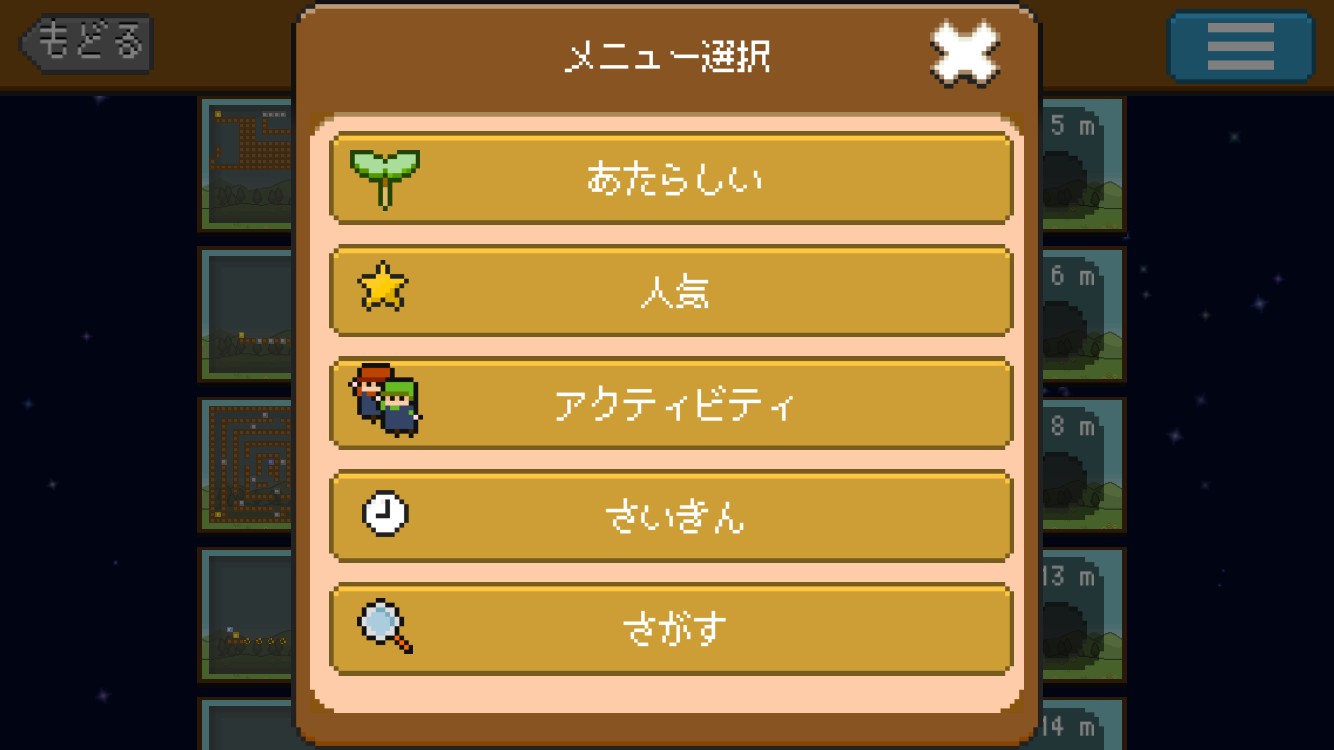
Task: Choose アクティビティ from the menu
Action: coord(671,404)
